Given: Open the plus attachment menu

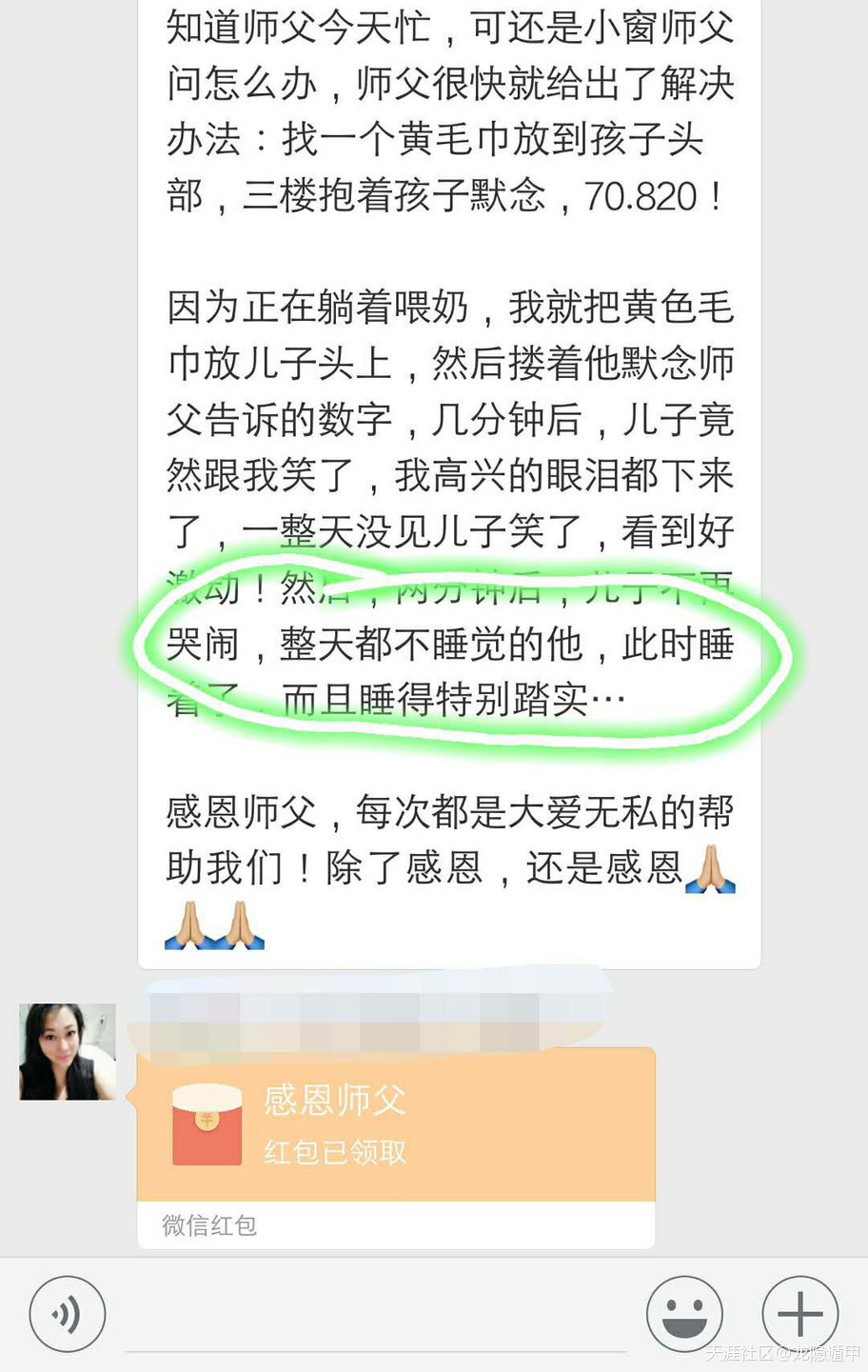Looking at the screenshot, I should [800, 1315].
